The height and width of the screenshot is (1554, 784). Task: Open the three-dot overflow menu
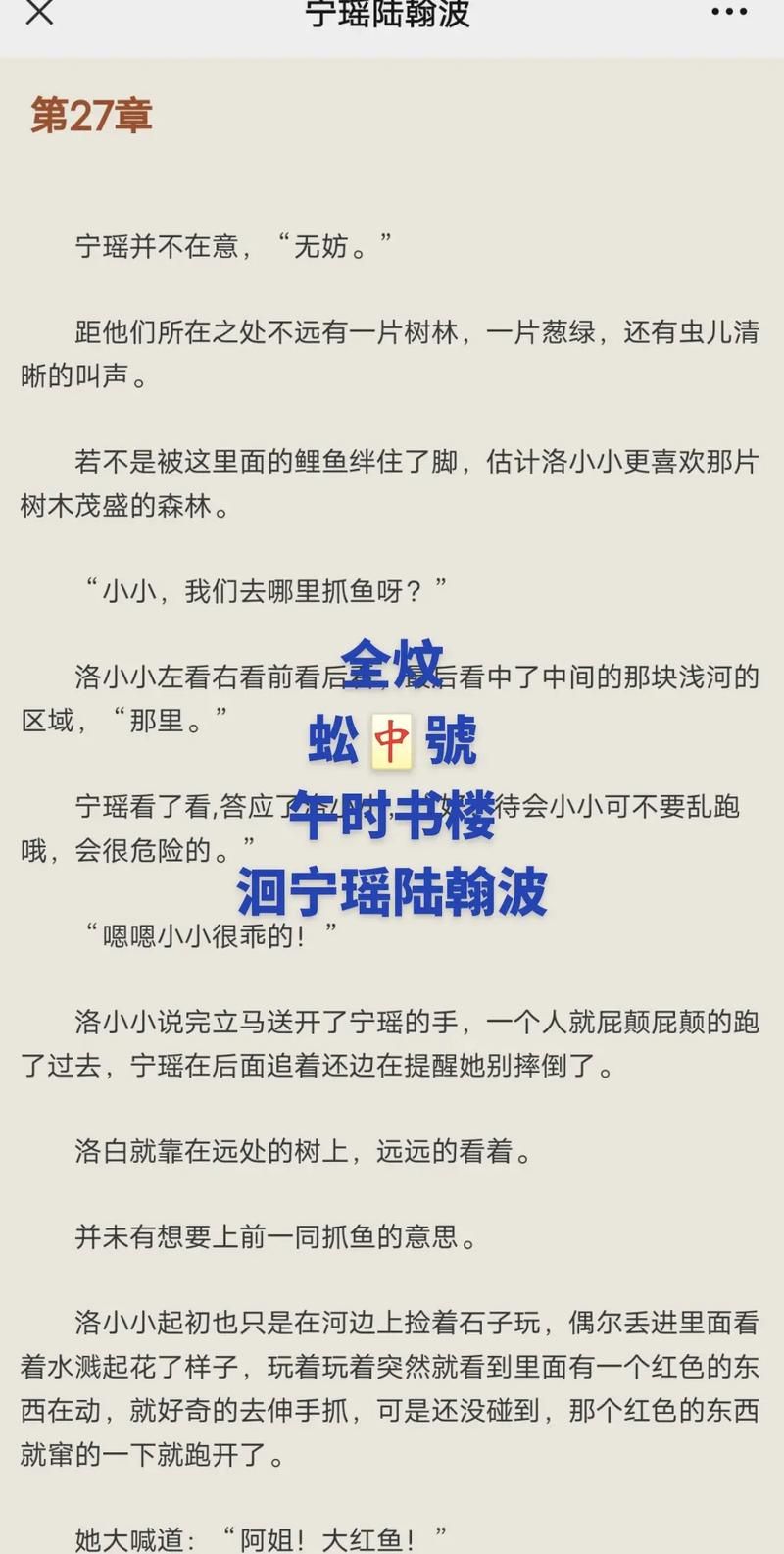(729, 13)
